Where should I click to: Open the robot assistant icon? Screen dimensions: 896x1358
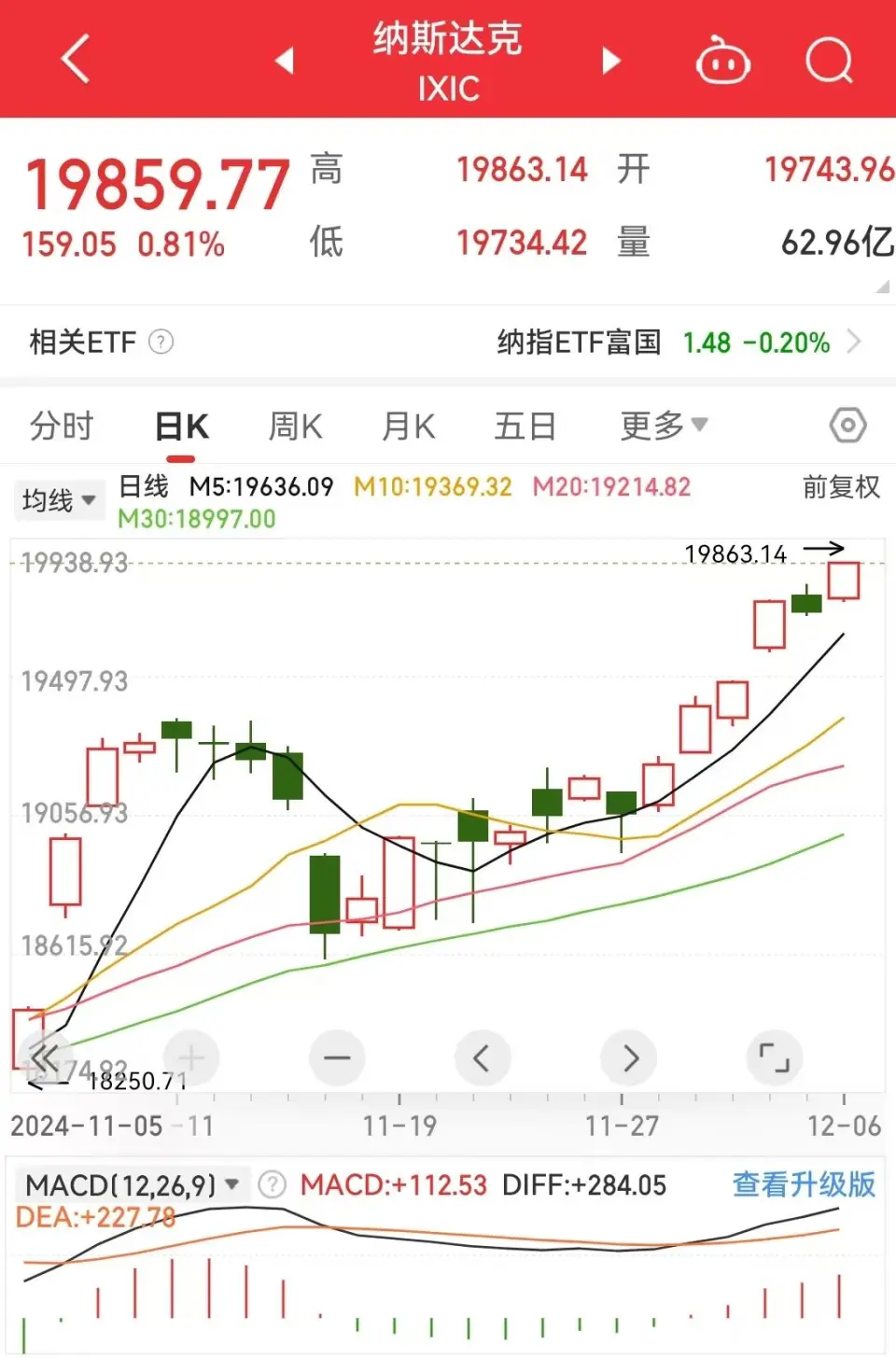[x=723, y=61]
